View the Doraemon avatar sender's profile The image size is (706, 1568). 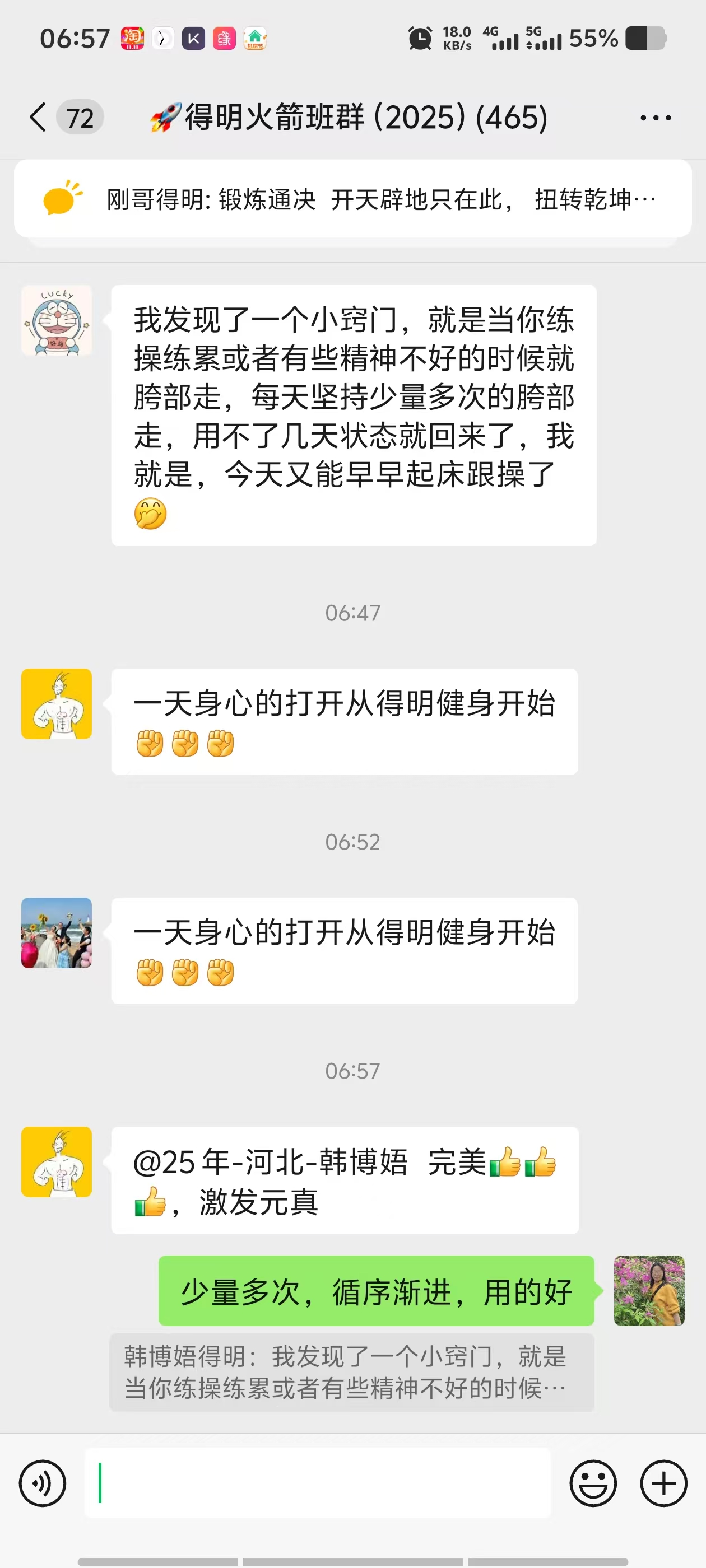coord(57,321)
